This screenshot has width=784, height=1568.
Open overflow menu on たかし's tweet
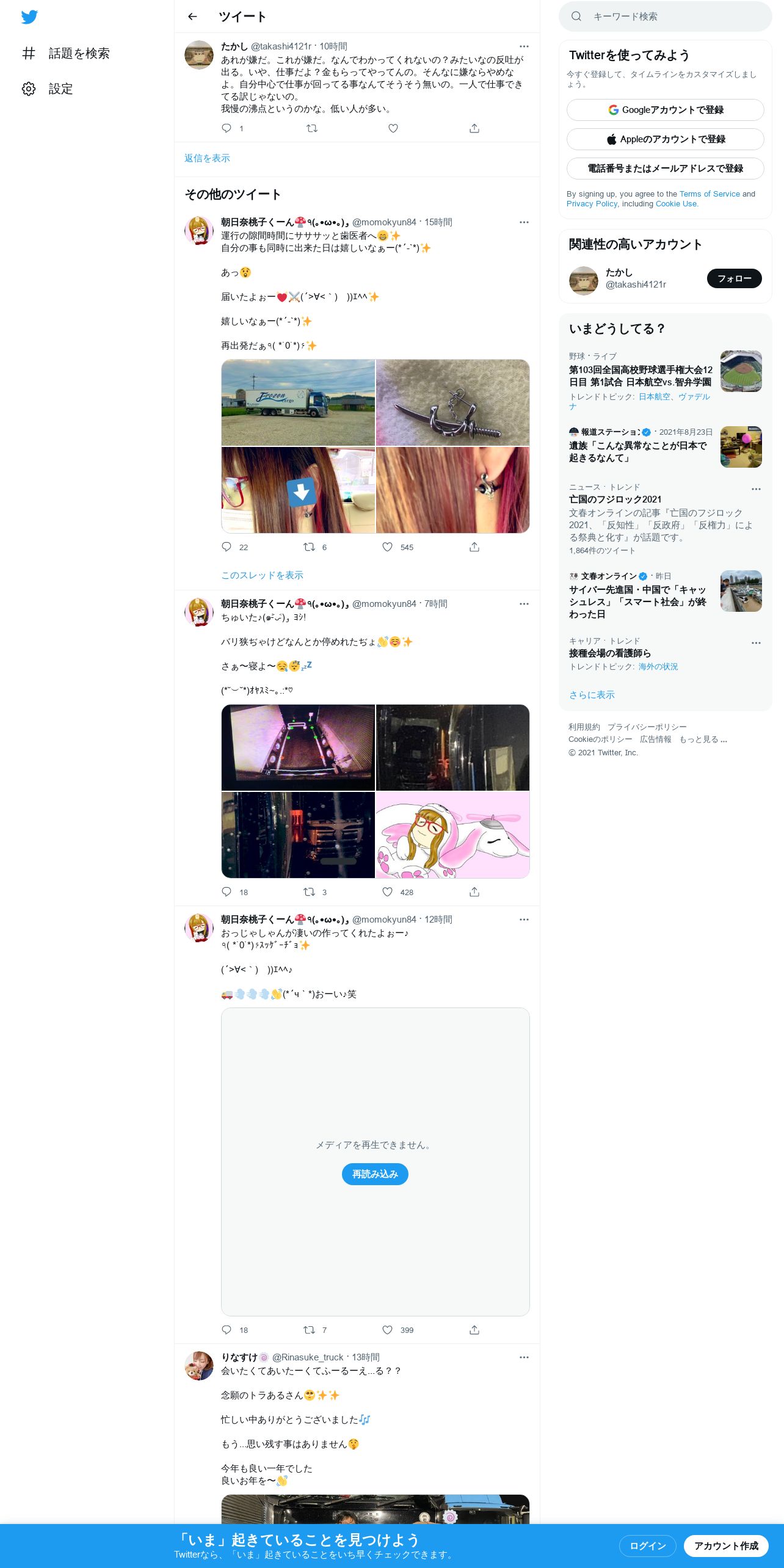pos(524,46)
